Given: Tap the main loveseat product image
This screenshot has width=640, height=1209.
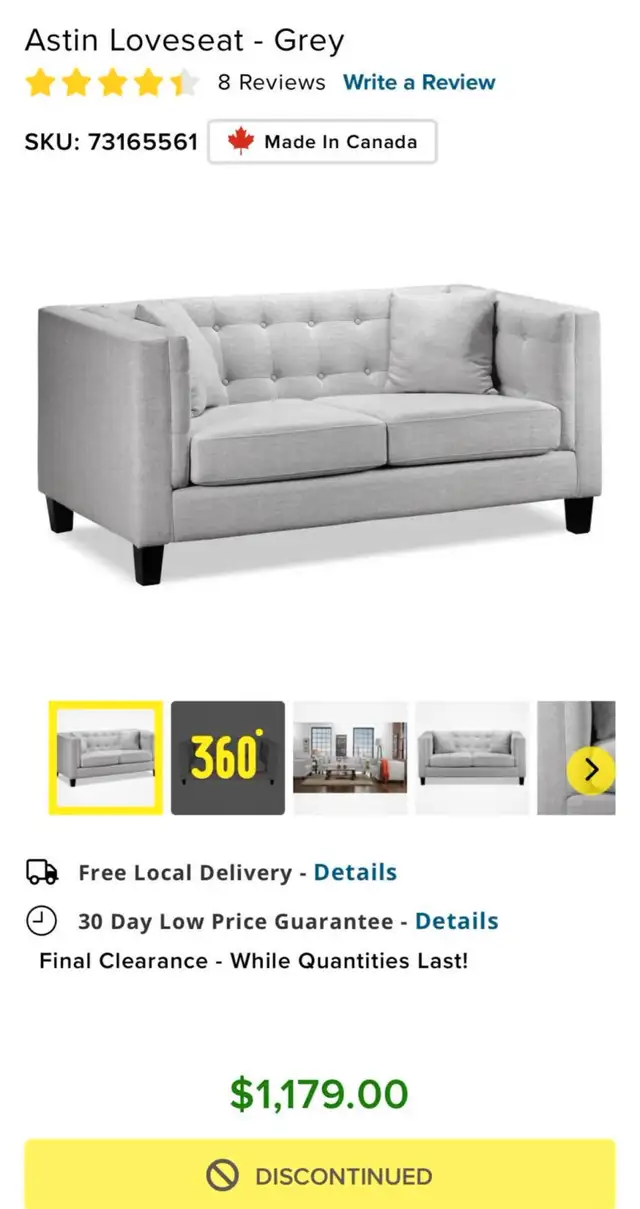Looking at the screenshot, I should point(320,430).
